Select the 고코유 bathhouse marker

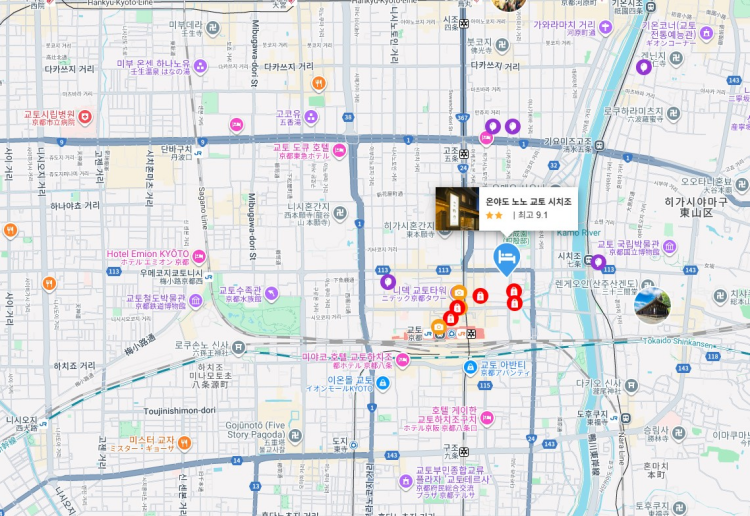(x=311, y=117)
